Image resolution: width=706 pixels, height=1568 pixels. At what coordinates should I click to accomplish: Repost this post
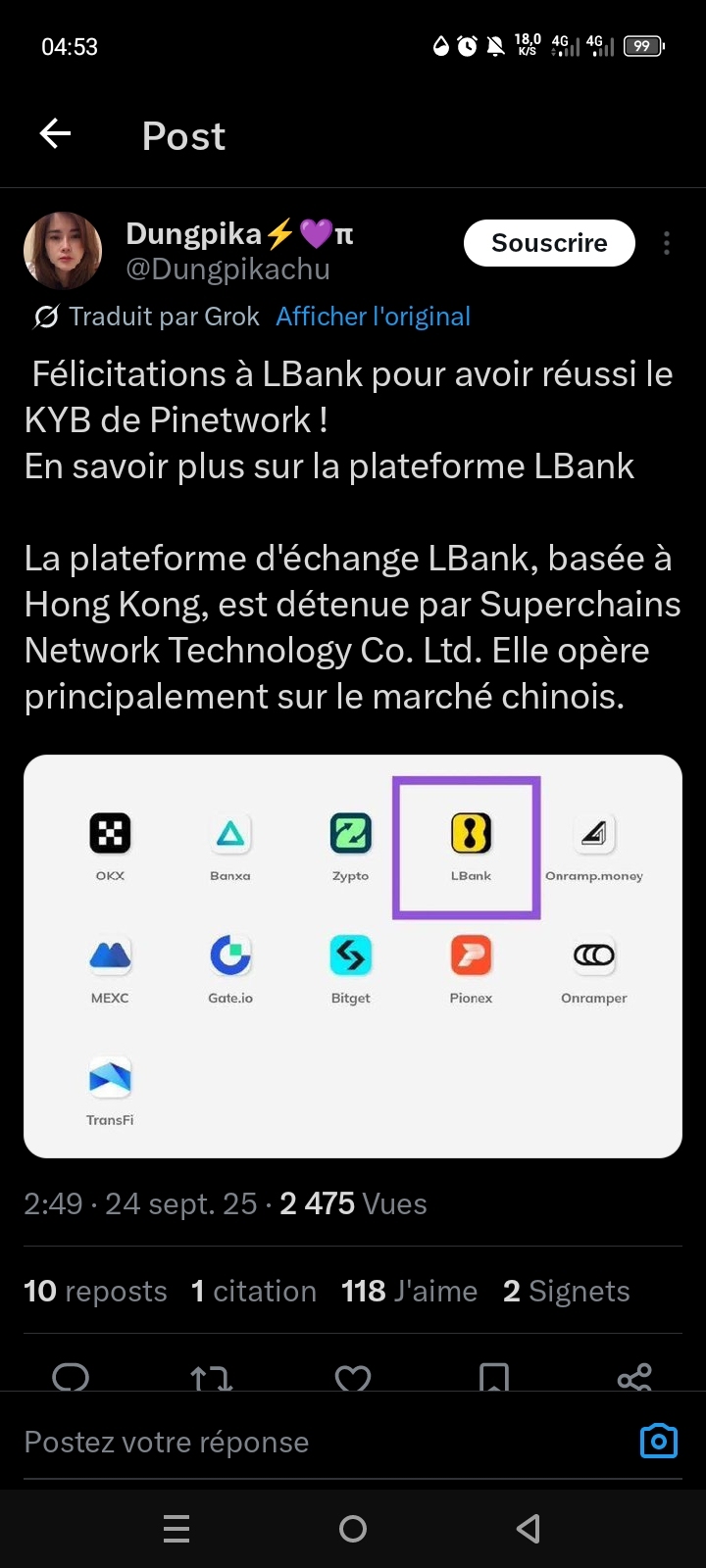coord(211,1378)
